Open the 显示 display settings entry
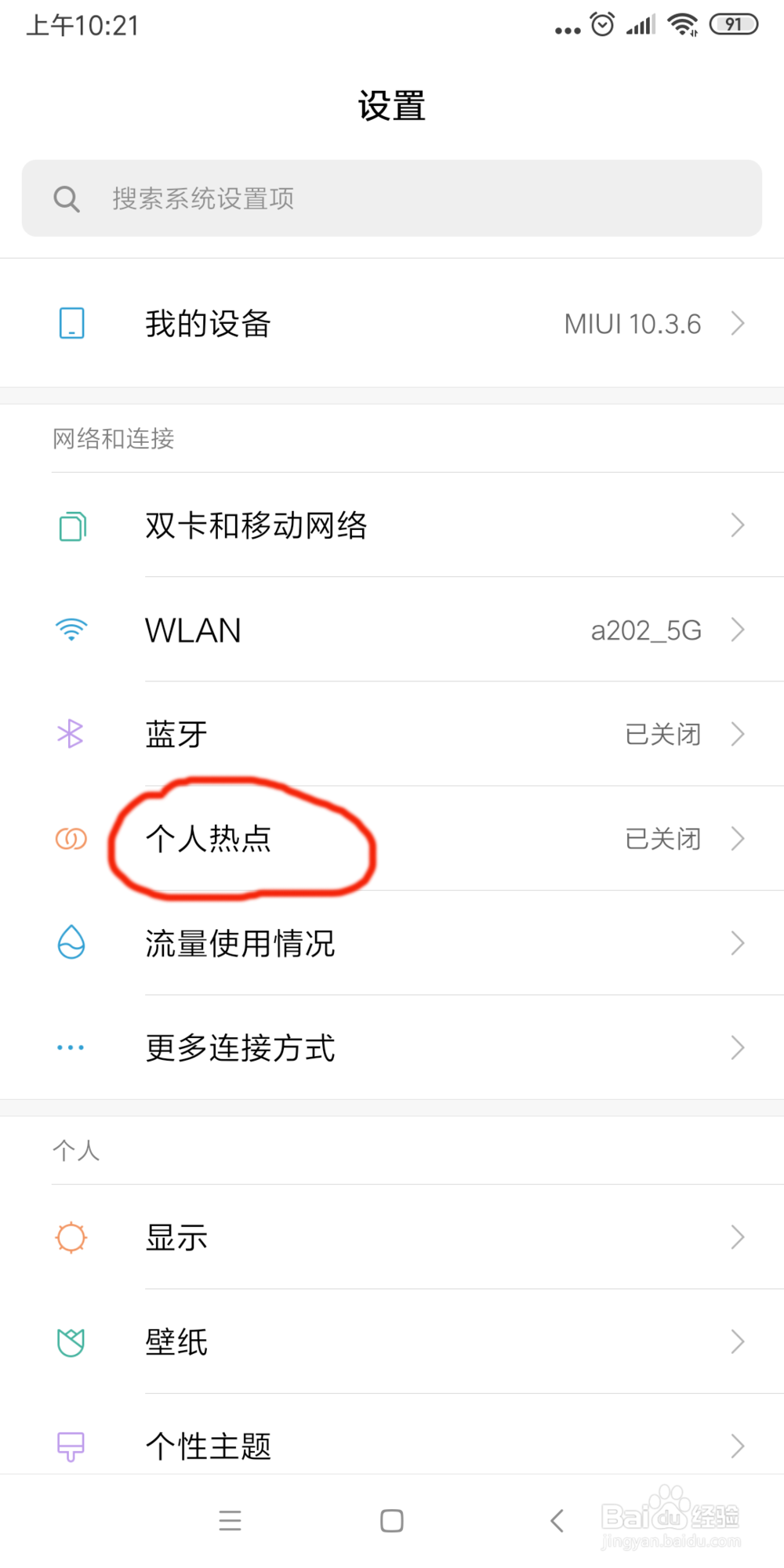The image size is (784, 1568). point(392,1237)
